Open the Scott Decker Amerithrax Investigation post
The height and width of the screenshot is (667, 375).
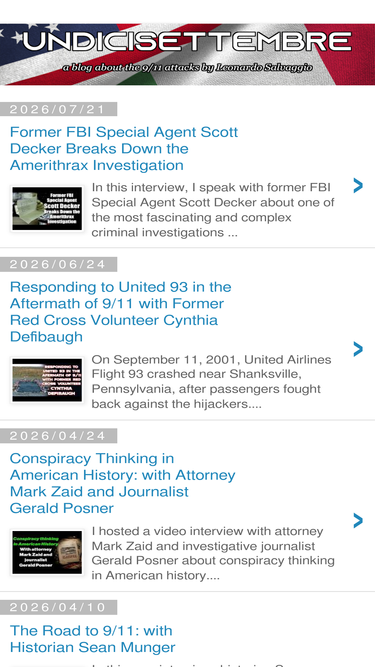click(x=124, y=148)
